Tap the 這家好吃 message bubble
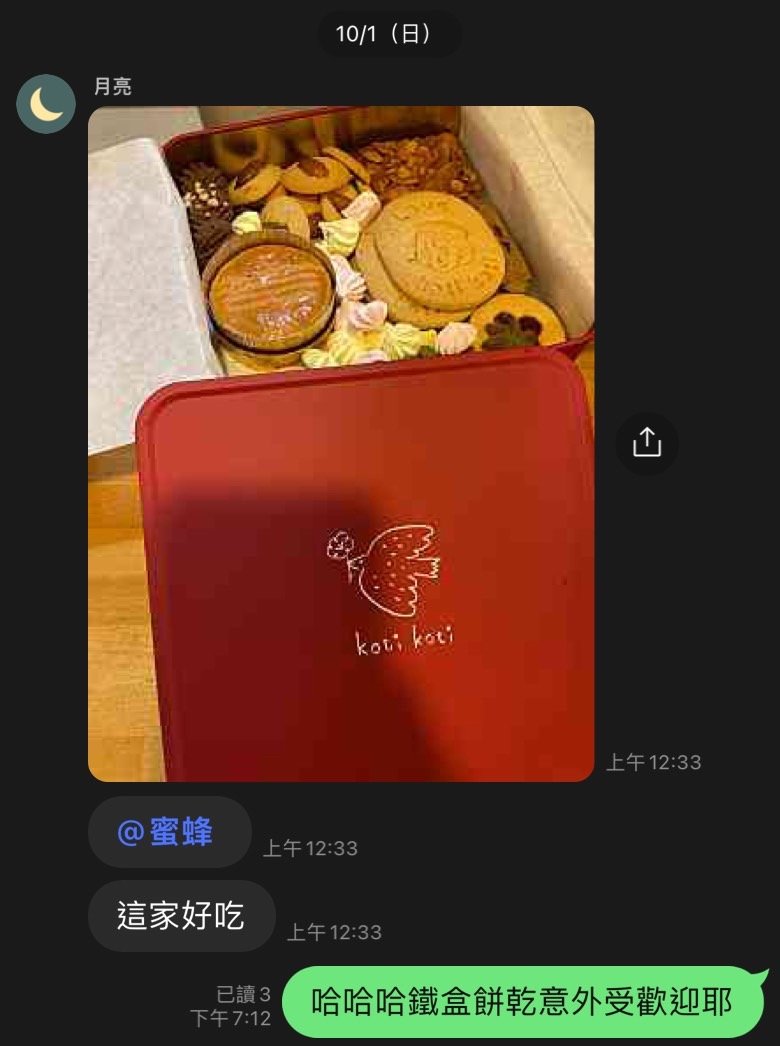 180,914
